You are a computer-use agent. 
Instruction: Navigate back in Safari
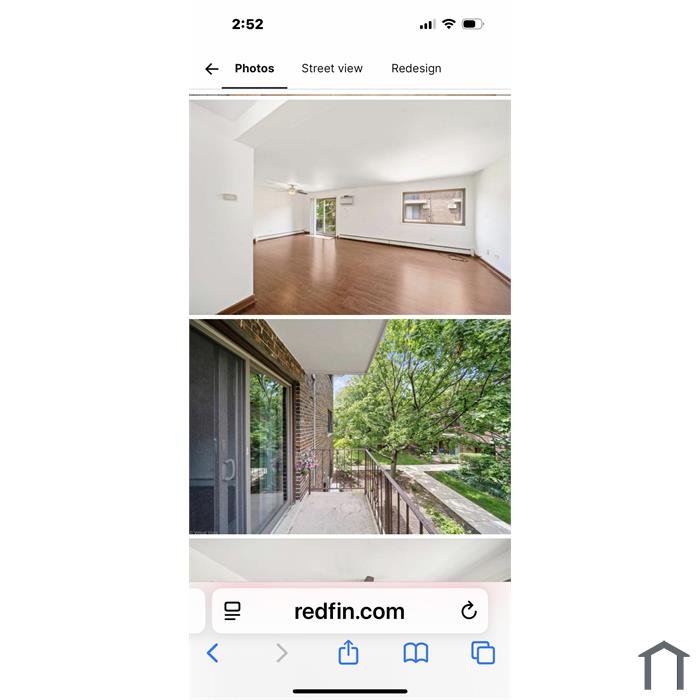212,653
